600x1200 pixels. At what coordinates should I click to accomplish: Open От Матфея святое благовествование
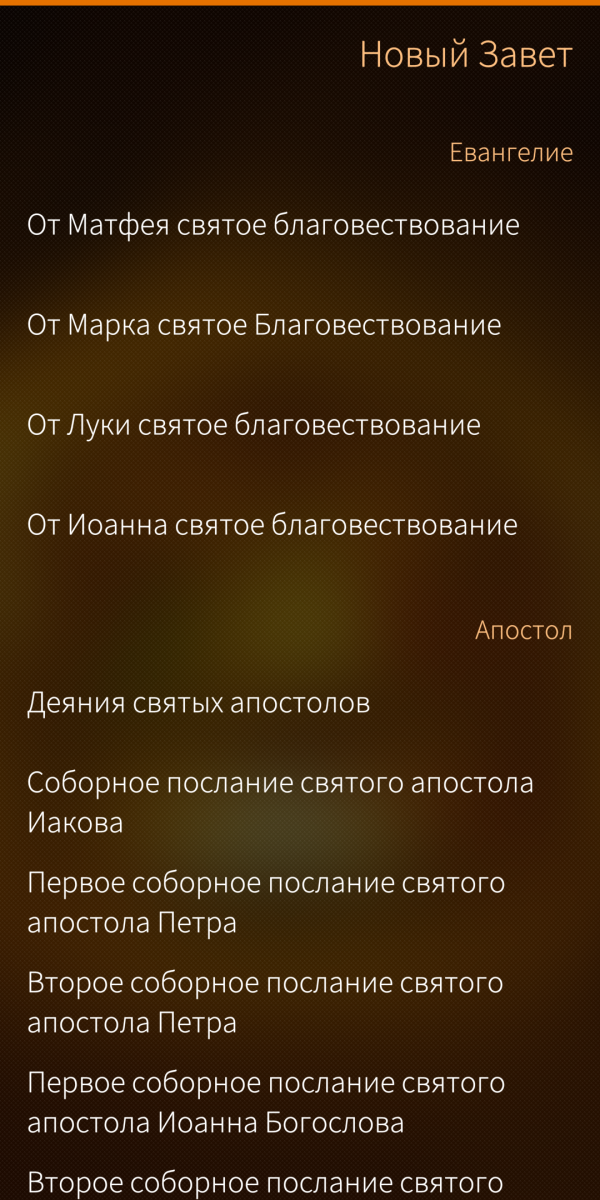coord(273,225)
